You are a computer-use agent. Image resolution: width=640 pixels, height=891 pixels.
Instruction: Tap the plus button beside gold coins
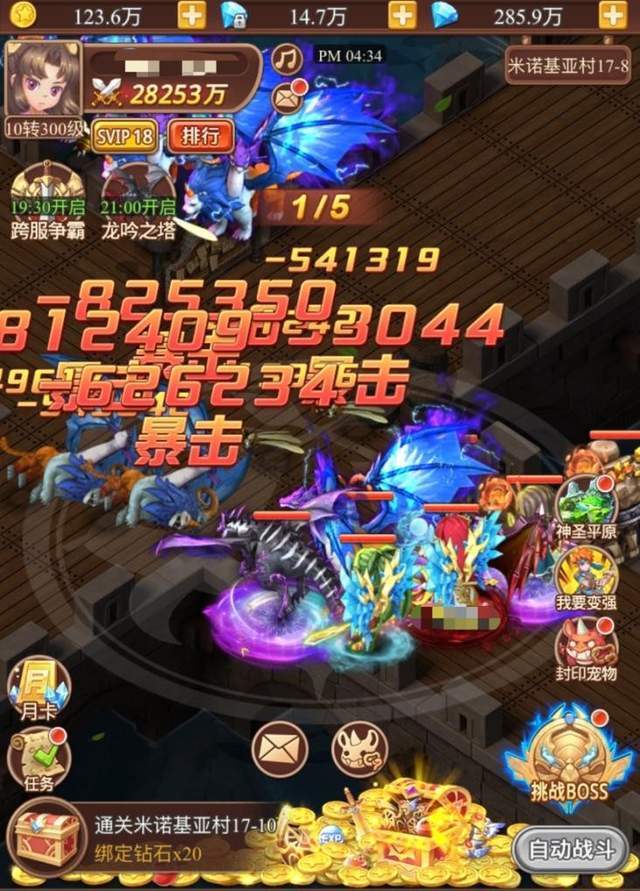[192, 15]
